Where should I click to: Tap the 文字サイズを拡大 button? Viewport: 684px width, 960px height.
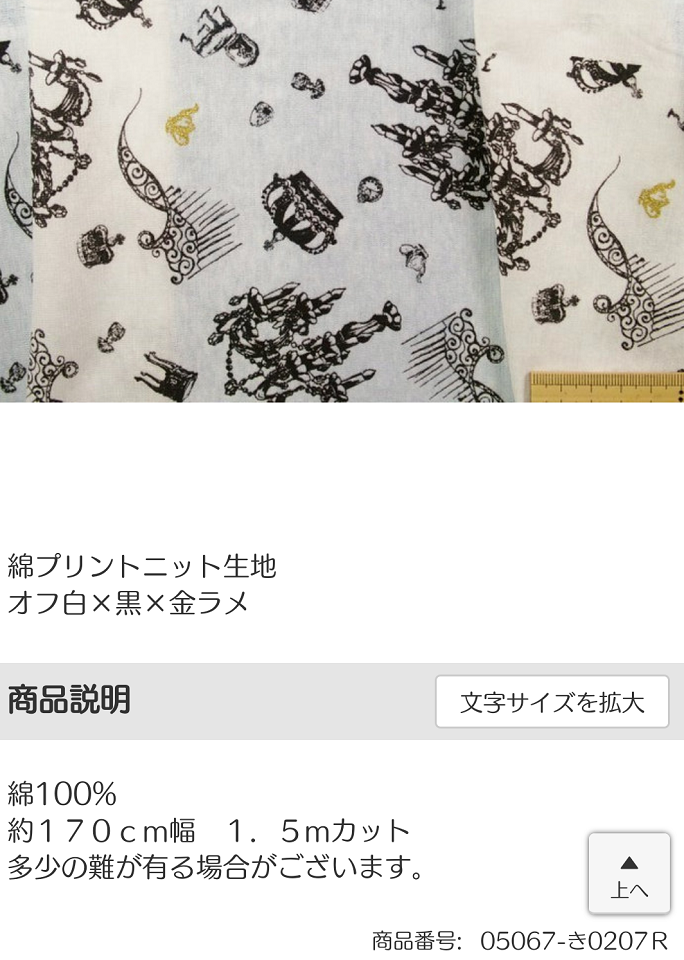coord(552,701)
